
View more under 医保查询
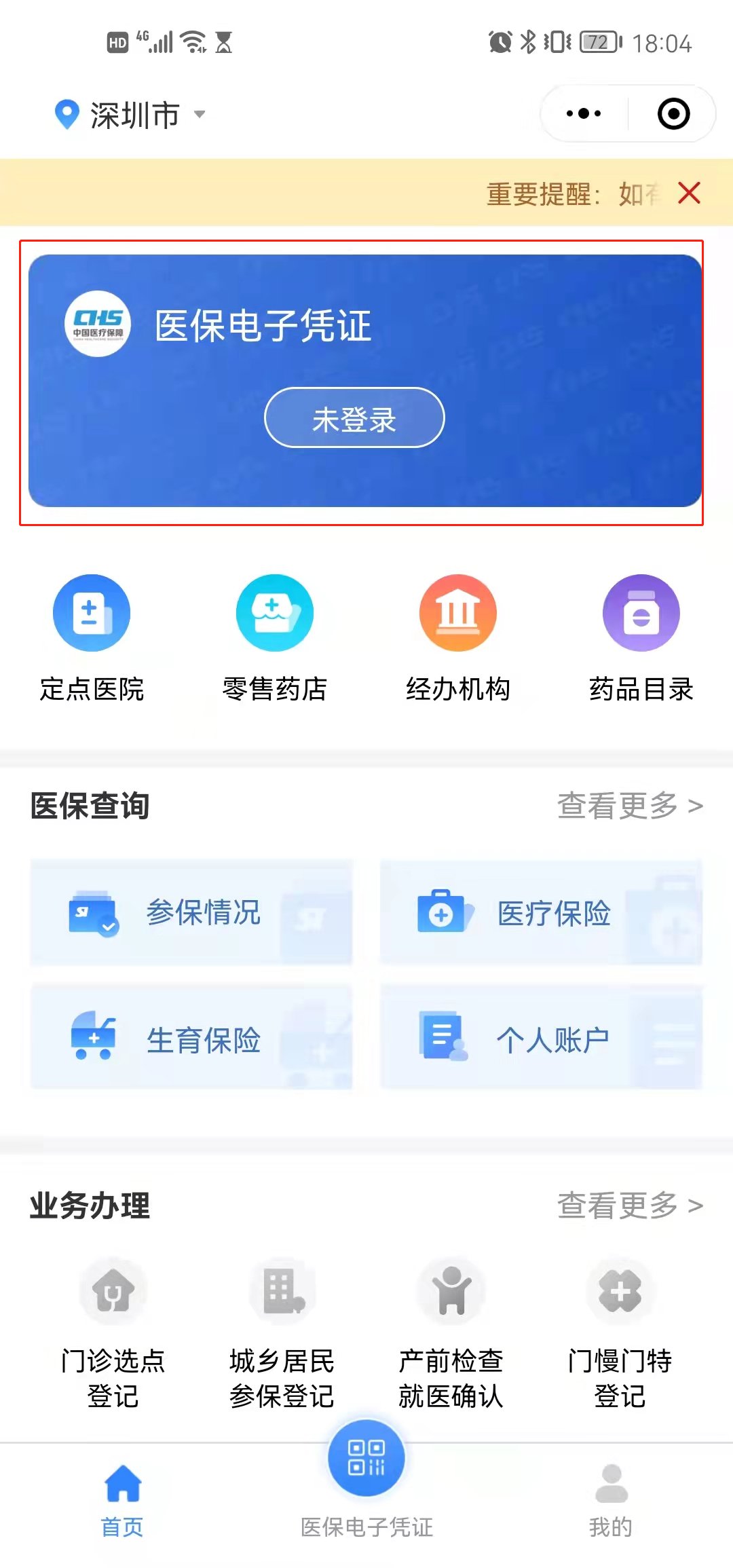(629, 806)
